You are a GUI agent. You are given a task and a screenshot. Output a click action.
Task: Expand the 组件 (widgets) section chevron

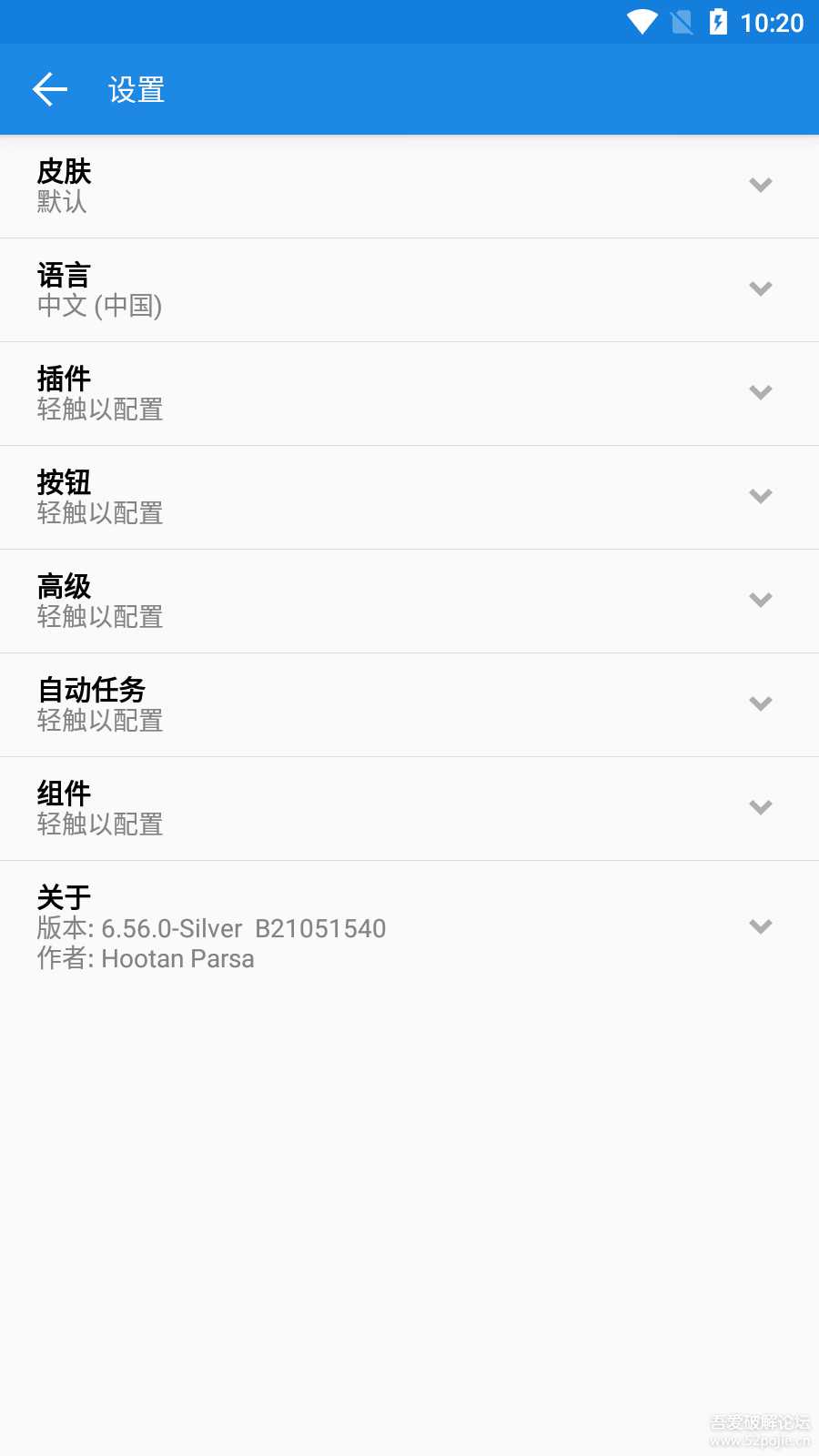click(761, 807)
